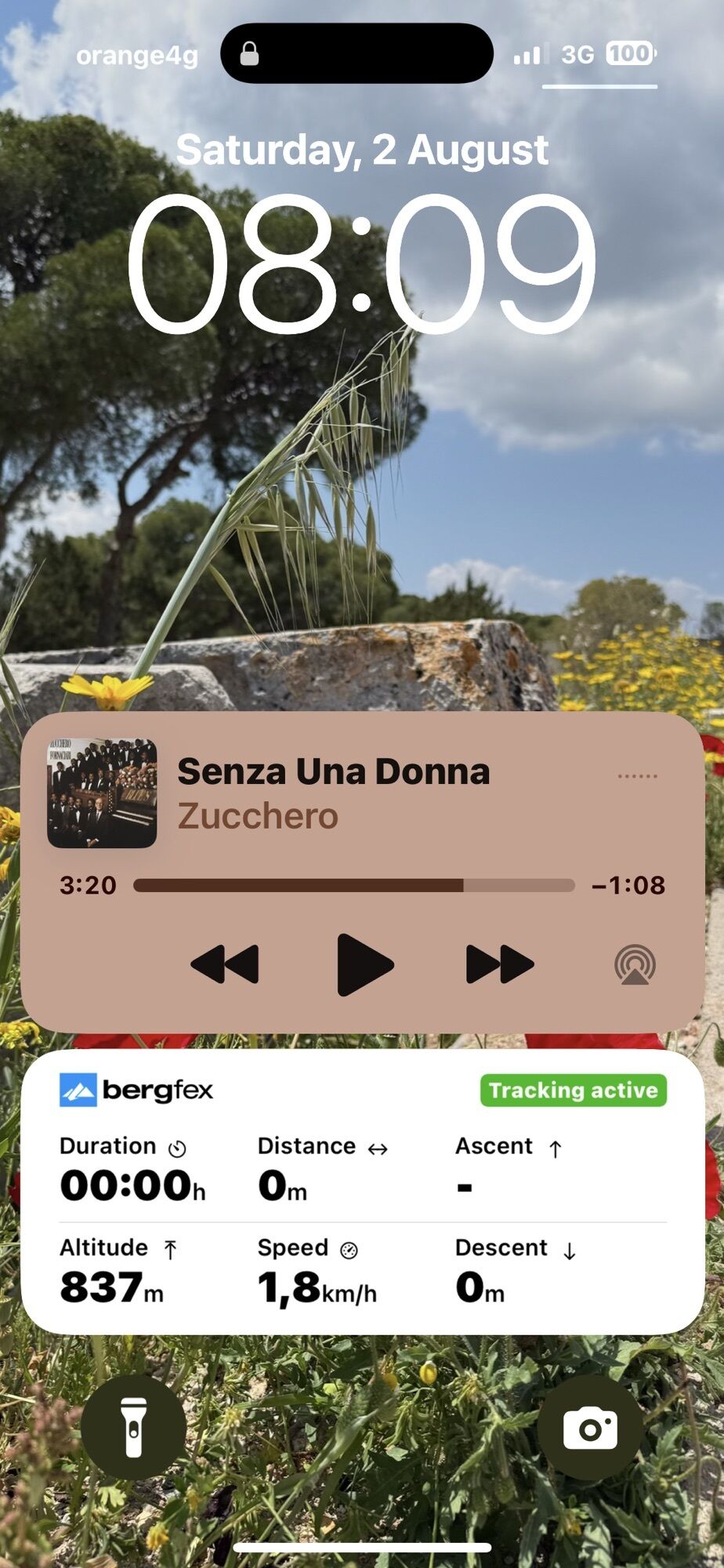Tap the song progress bar
The width and height of the screenshot is (724, 1568).
tap(354, 885)
